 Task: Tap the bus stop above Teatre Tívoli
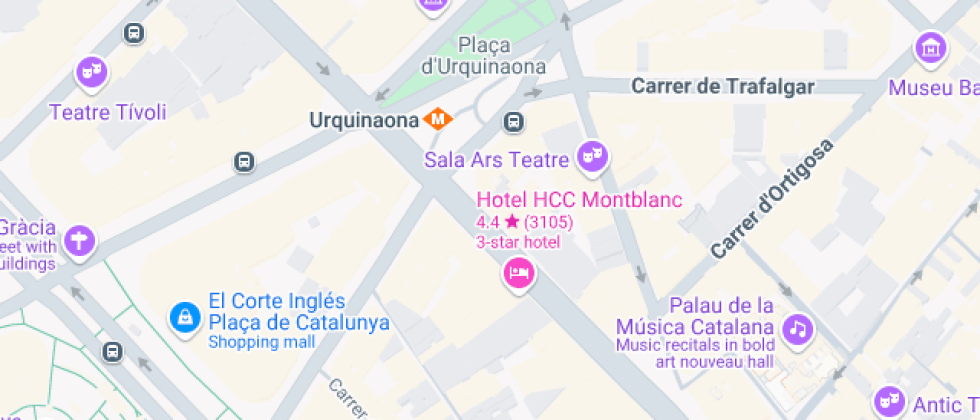pos(134,34)
